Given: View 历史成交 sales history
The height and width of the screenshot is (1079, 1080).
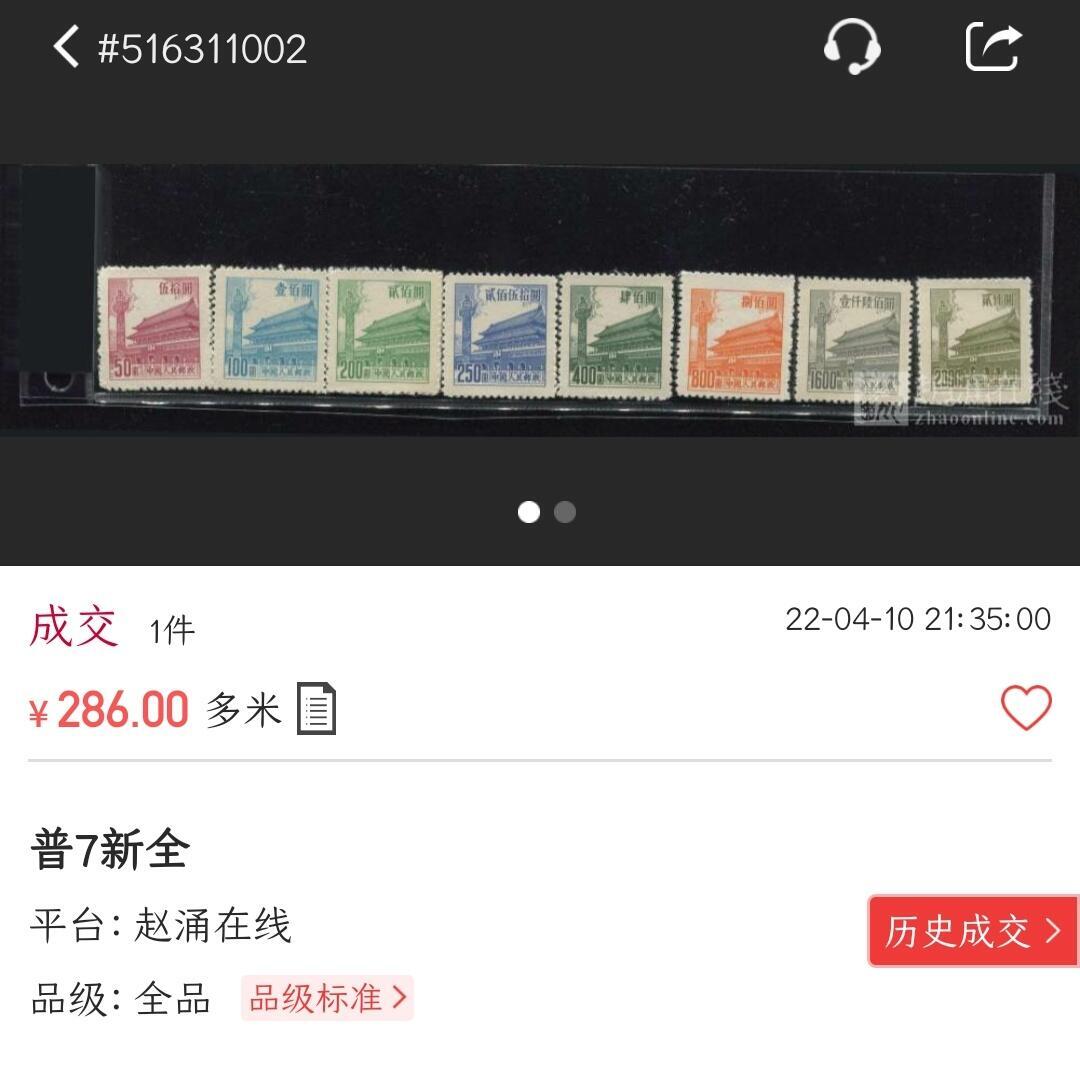Looking at the screenshot, I should tap(972, 931).
